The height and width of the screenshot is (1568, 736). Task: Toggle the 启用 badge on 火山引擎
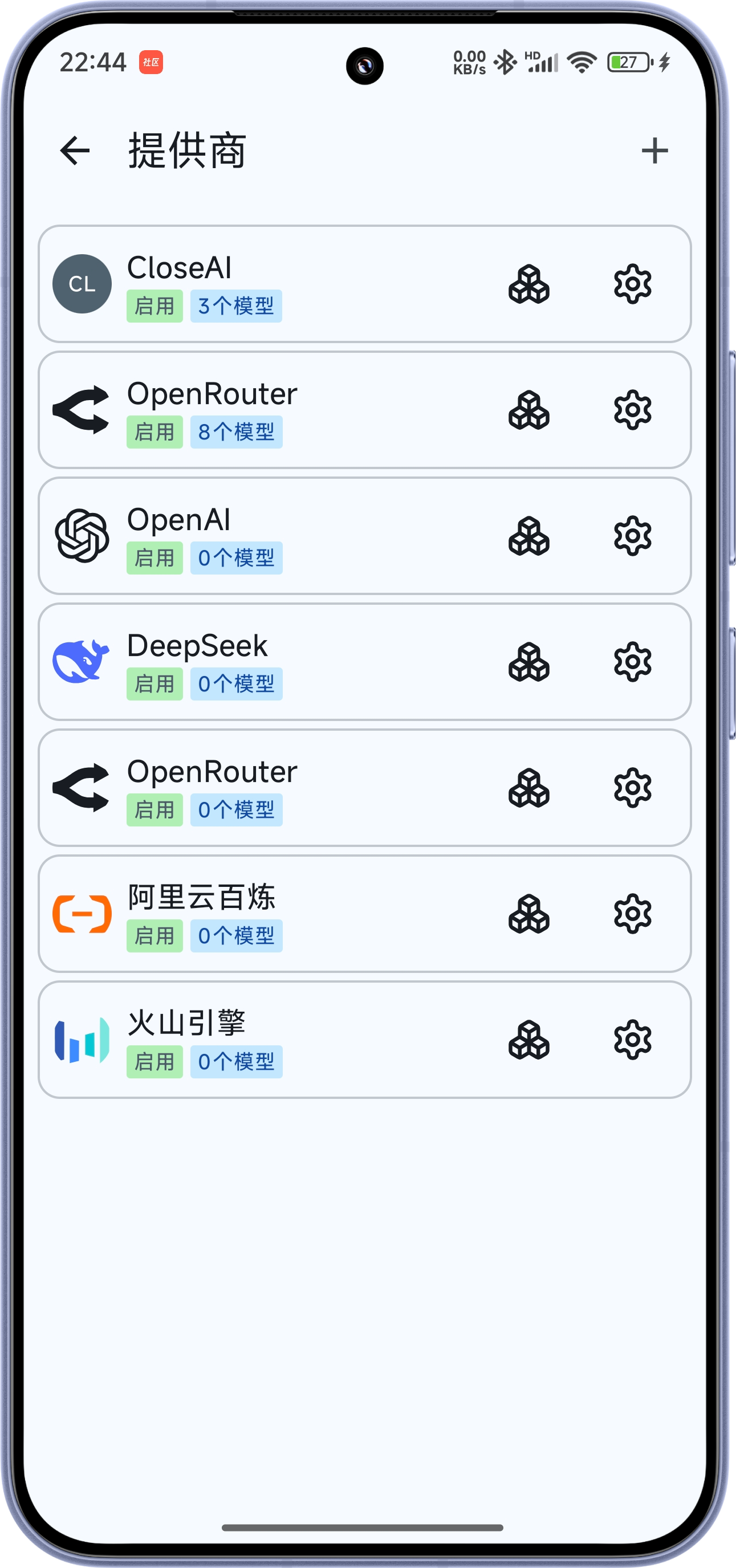154,1062
